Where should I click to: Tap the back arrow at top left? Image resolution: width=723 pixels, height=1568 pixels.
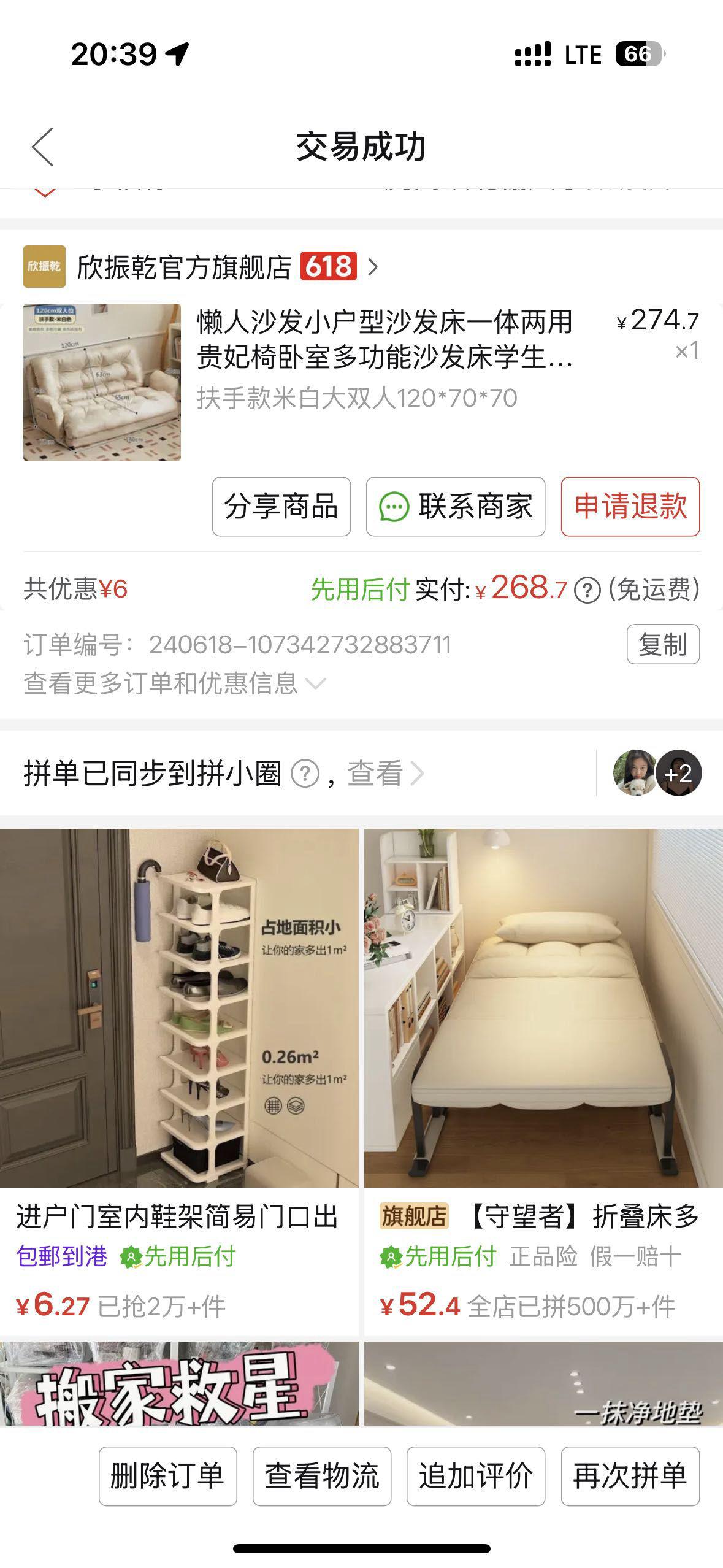42,147
